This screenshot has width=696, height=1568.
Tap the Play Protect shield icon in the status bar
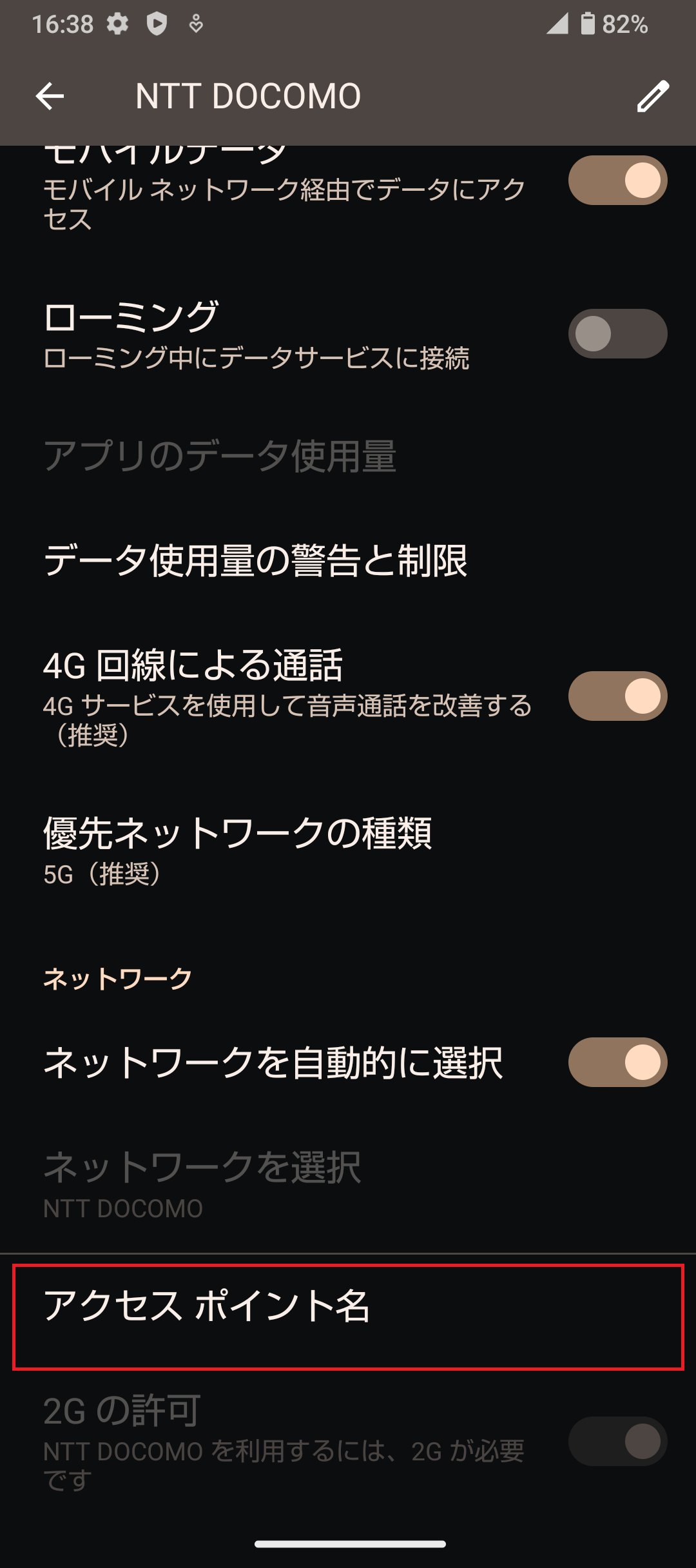[x=158, y=24]
